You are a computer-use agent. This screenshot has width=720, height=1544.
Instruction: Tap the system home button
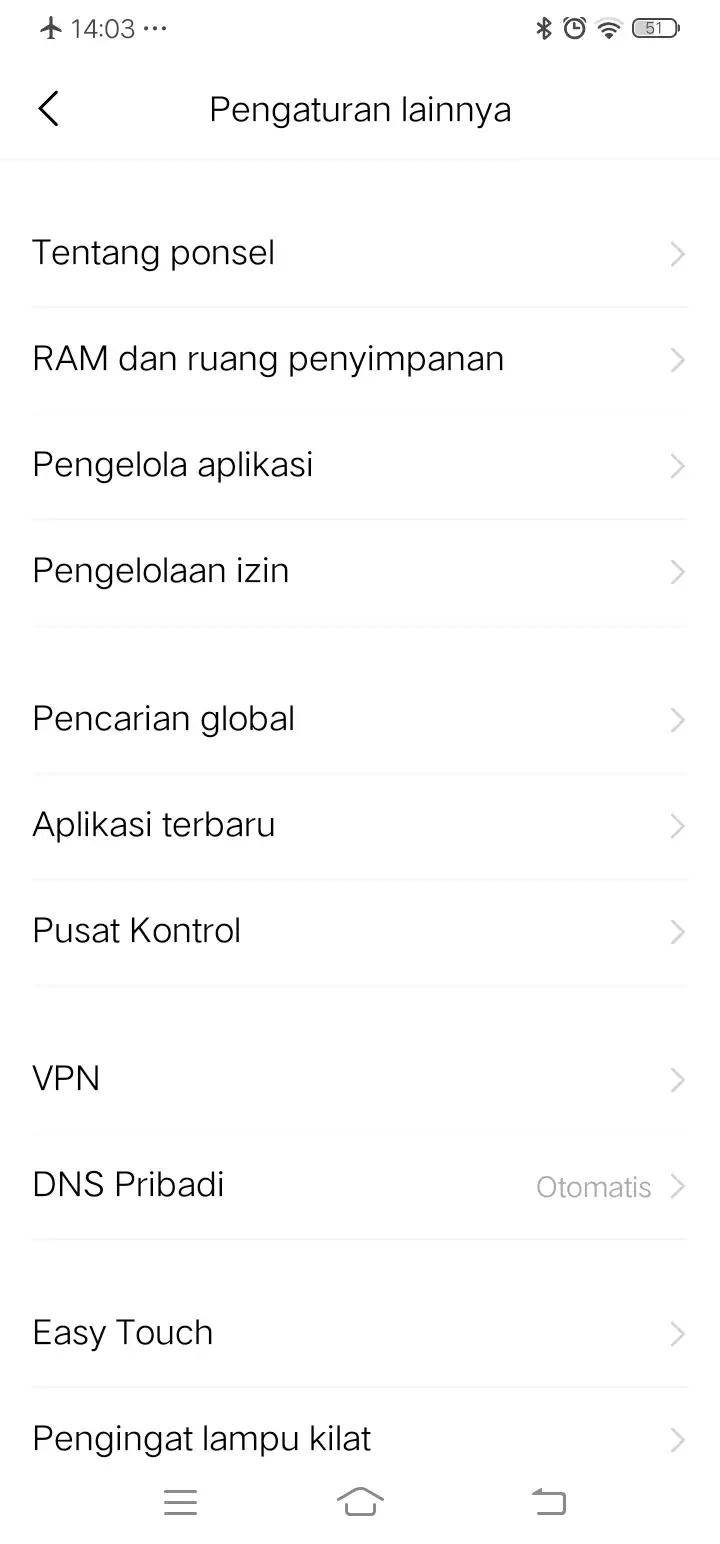pyautogui.click(x=360, y=1502)
